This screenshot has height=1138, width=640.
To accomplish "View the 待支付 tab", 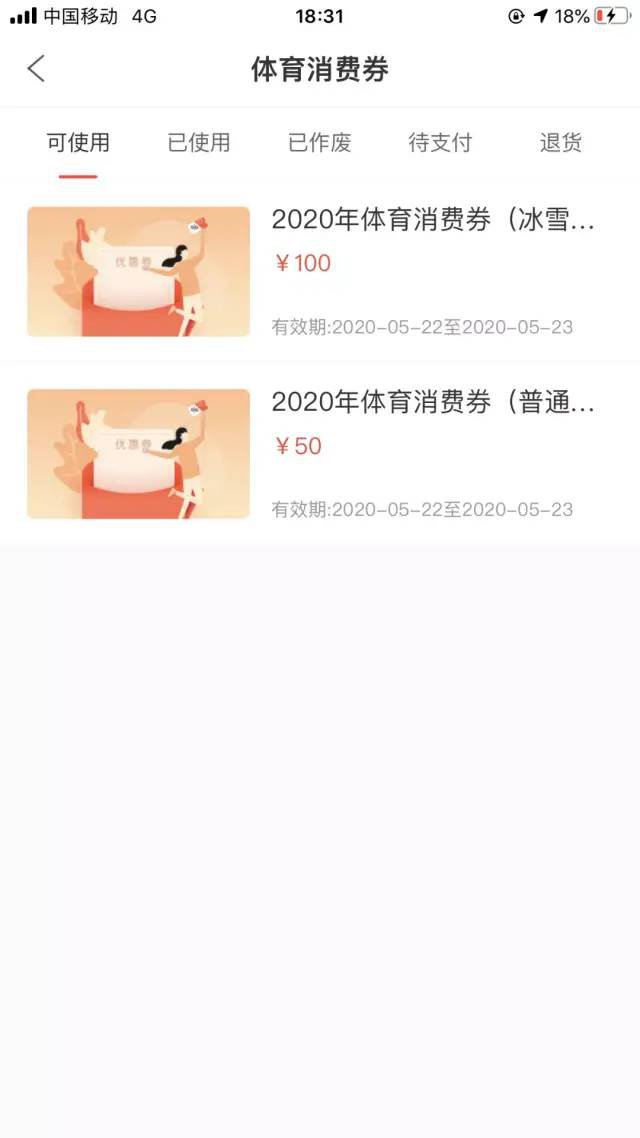I will [x=440, y=143].
